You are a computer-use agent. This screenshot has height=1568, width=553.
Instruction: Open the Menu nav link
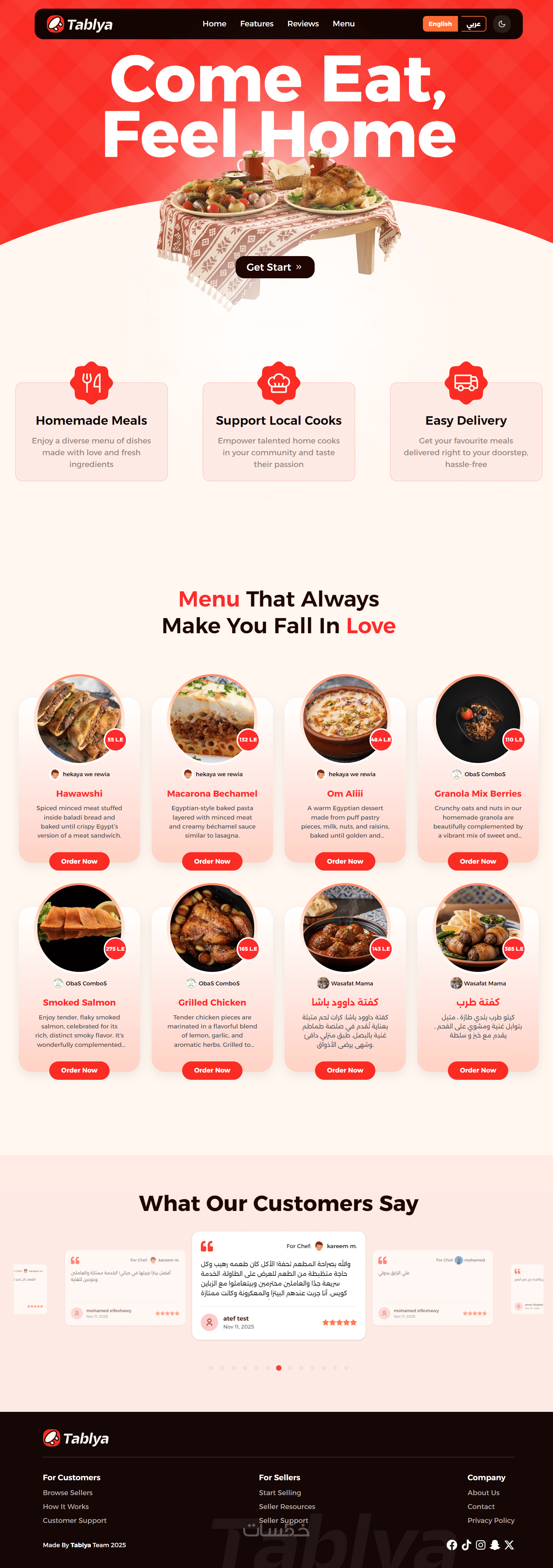[343, 24]
